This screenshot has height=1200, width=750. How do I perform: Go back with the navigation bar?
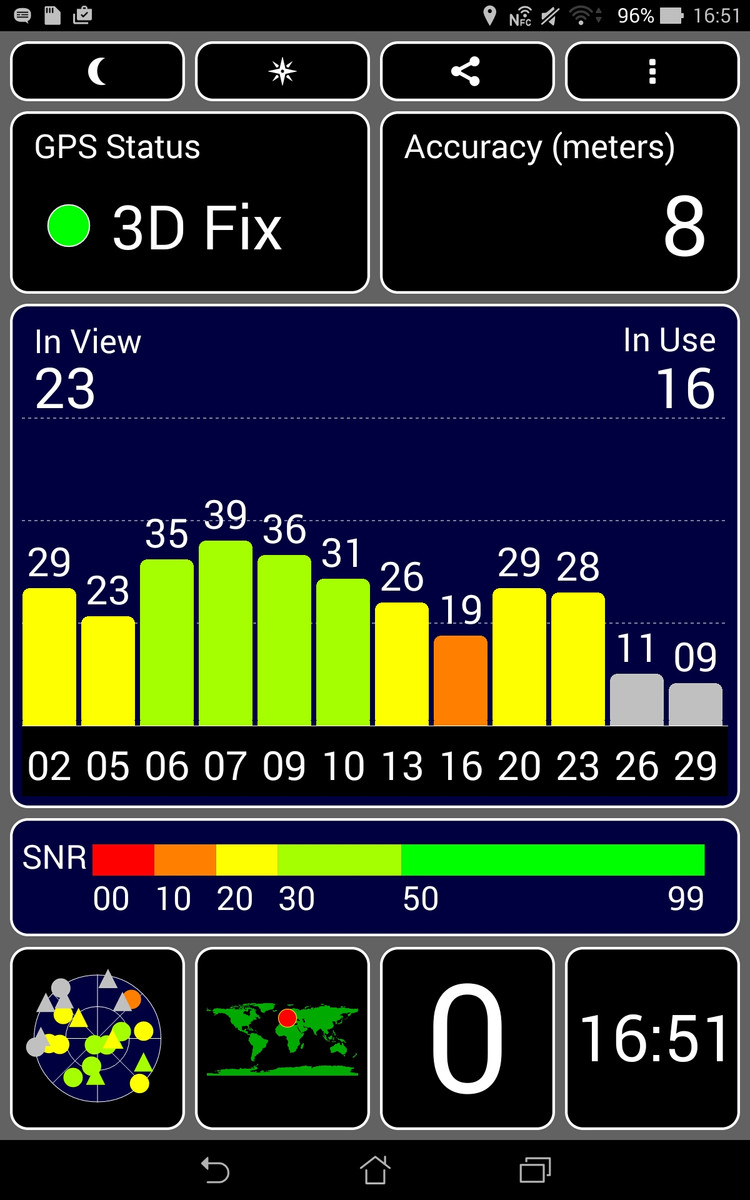click(x=215, y=1169)
